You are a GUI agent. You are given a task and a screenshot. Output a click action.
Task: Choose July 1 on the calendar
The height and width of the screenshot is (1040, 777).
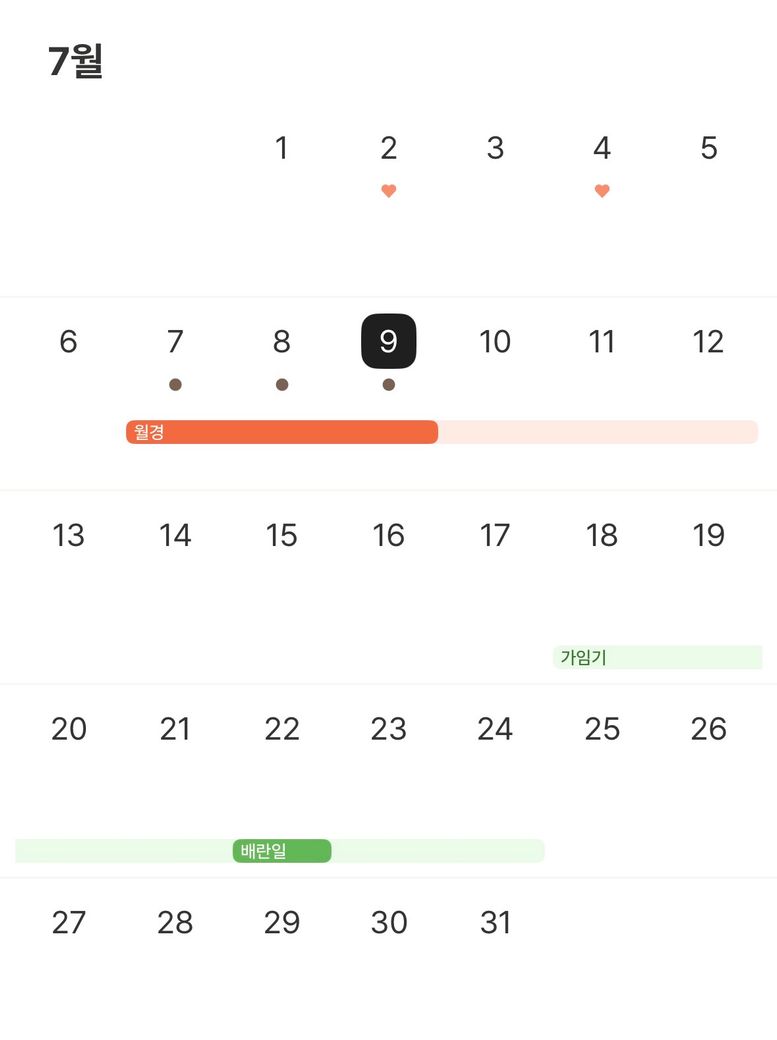click(281, 149)
